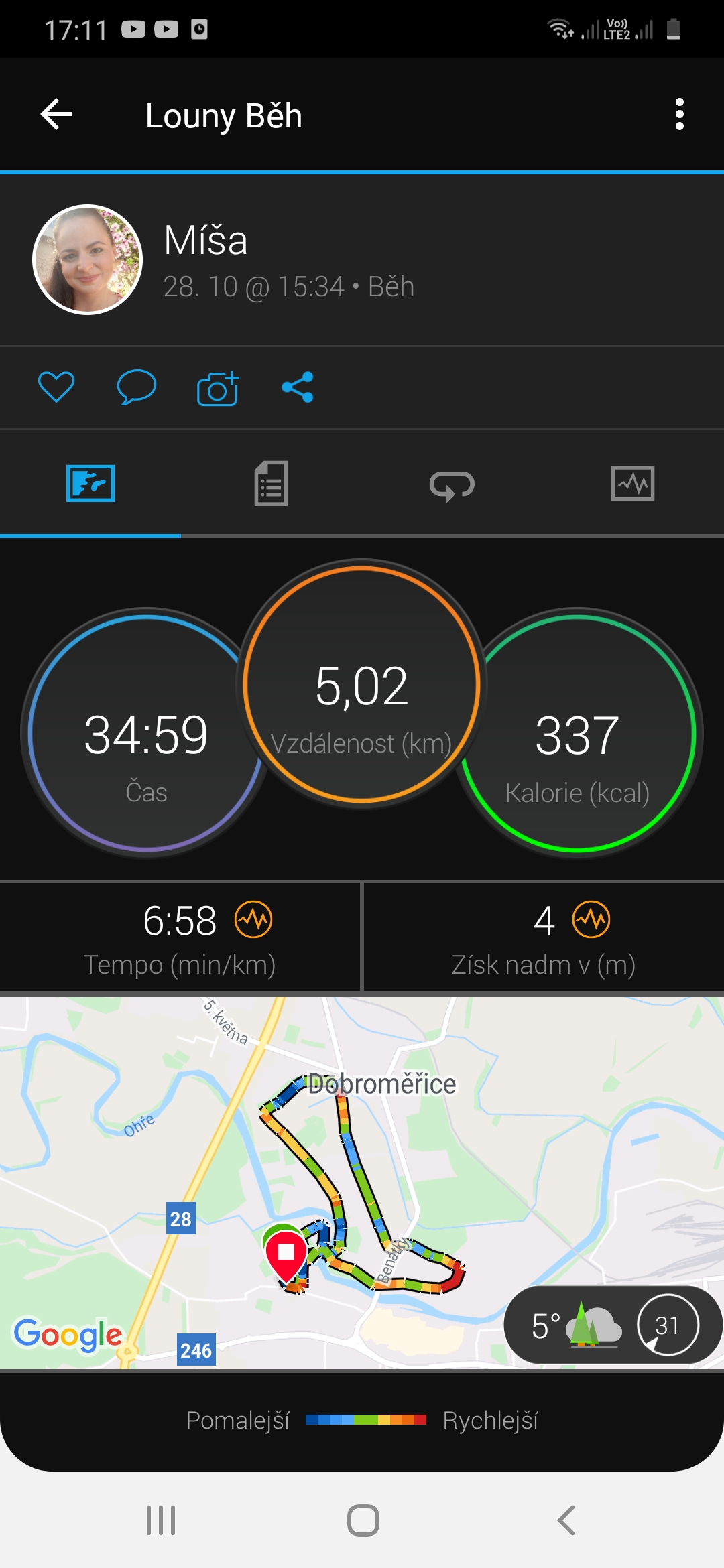Viewport: 724px width, 1568px height.
Task: Switch to the laps tab
Action: [452, 484]
